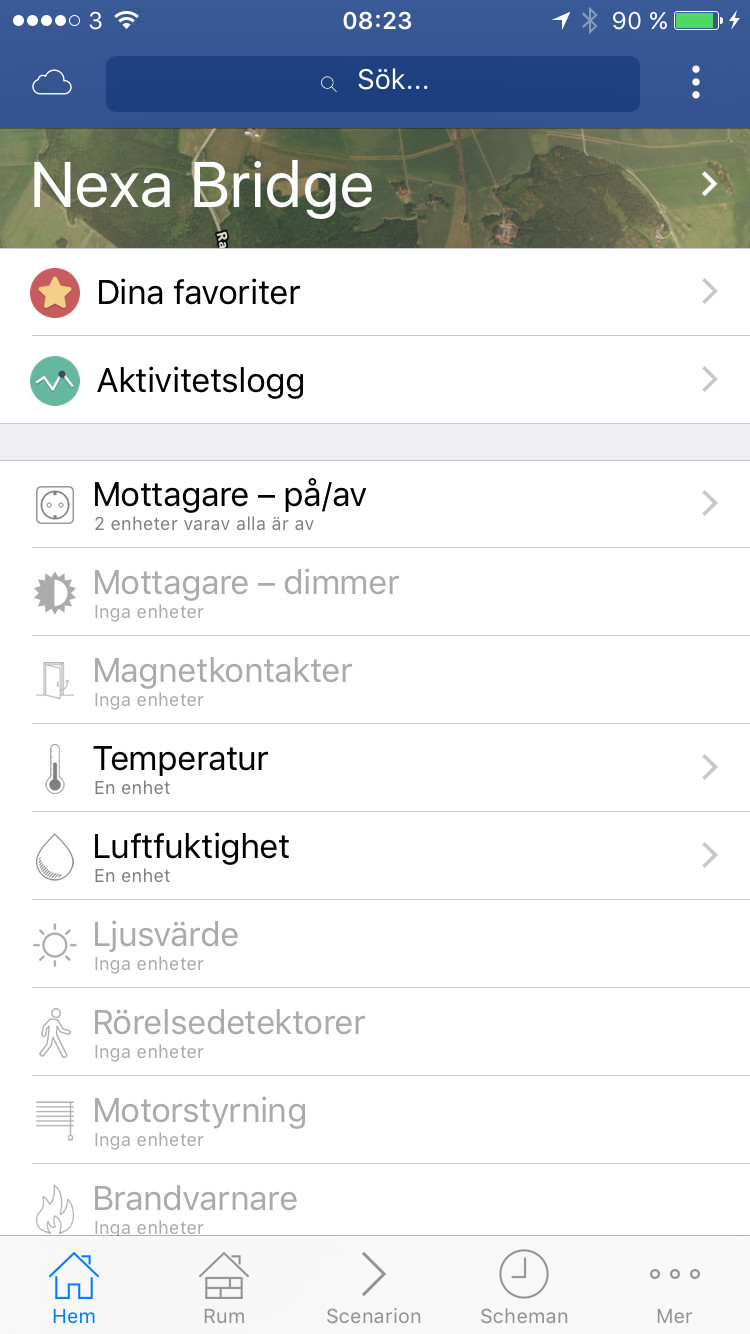750x1334 pixels.
Task: Show Temperatur sensors
Action: tap(375, 768)
